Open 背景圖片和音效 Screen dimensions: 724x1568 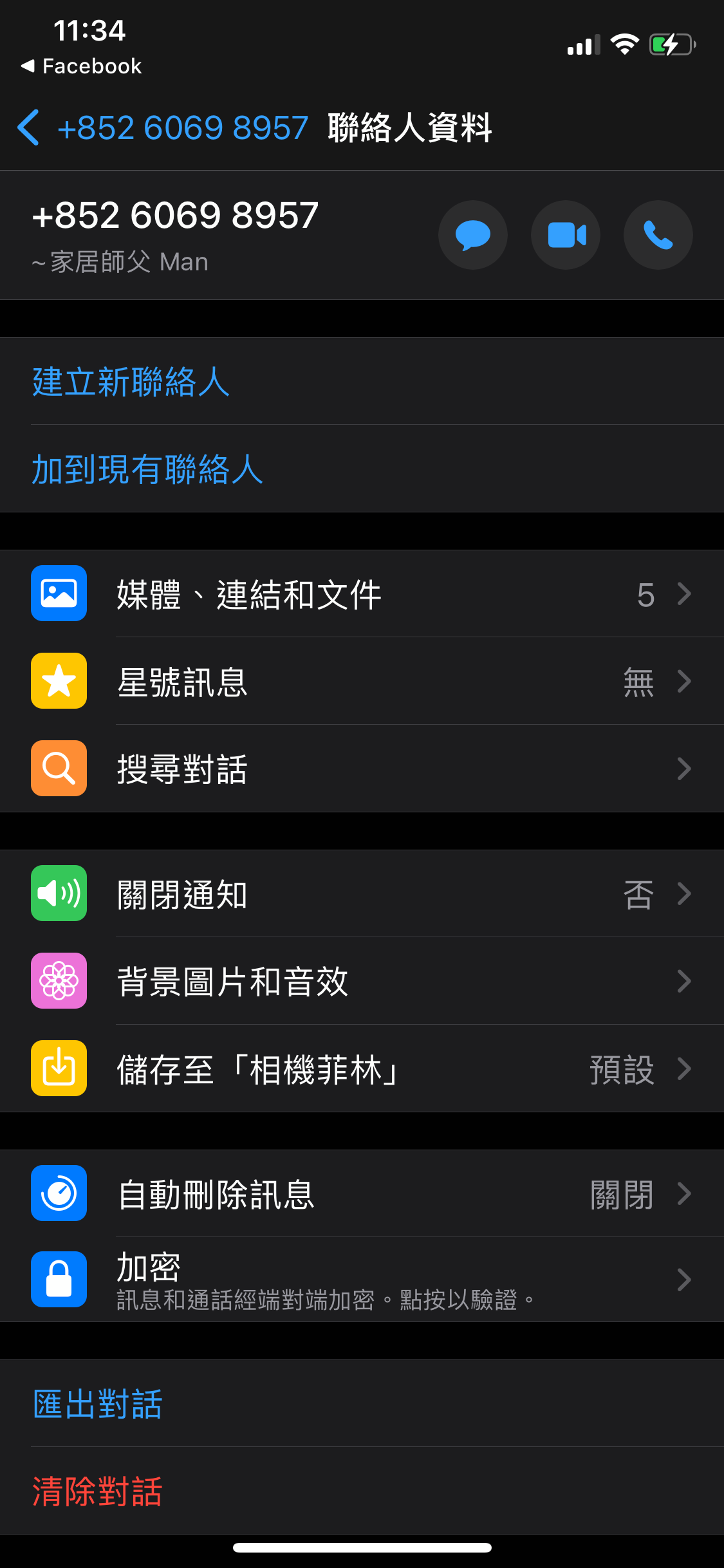point(362,981)
